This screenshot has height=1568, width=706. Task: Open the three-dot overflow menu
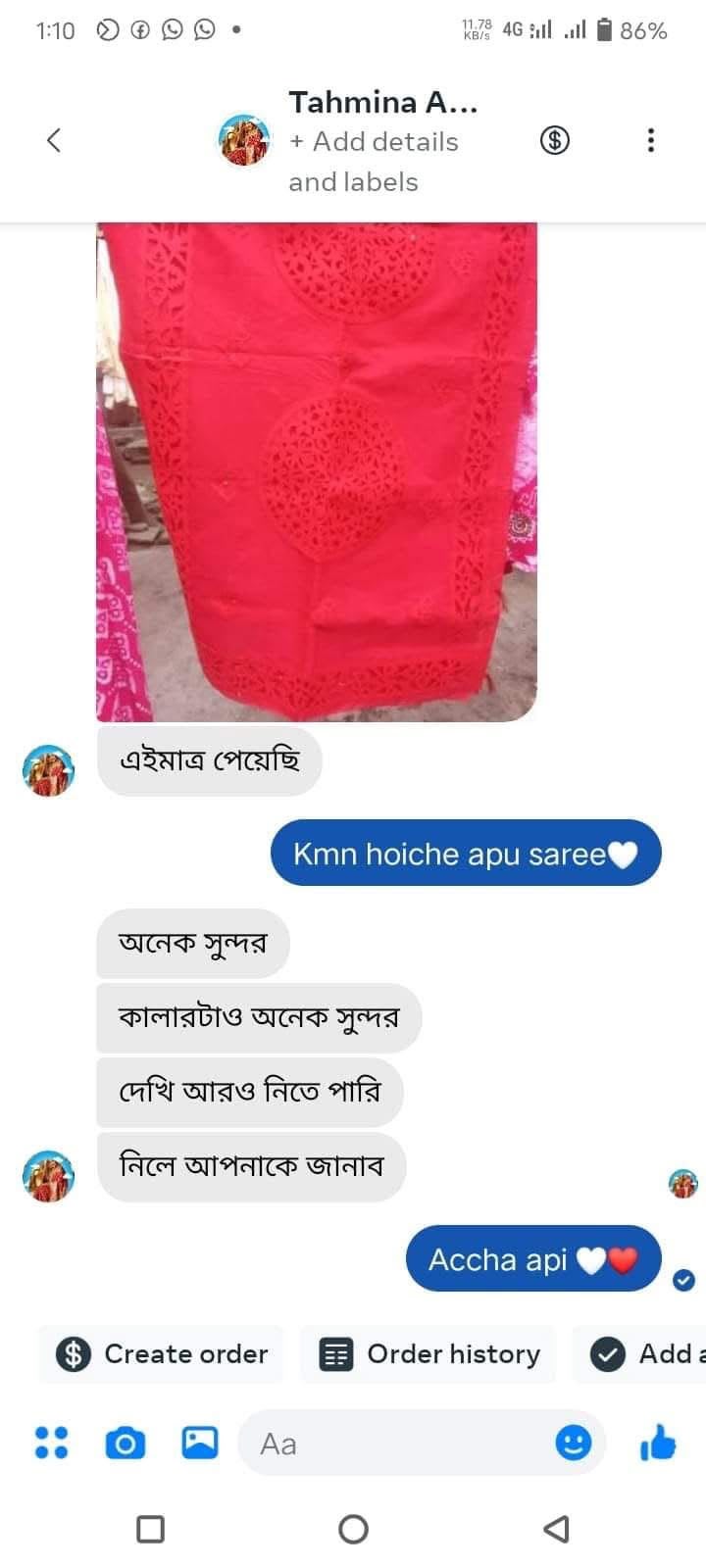click(x=650, y=140)
